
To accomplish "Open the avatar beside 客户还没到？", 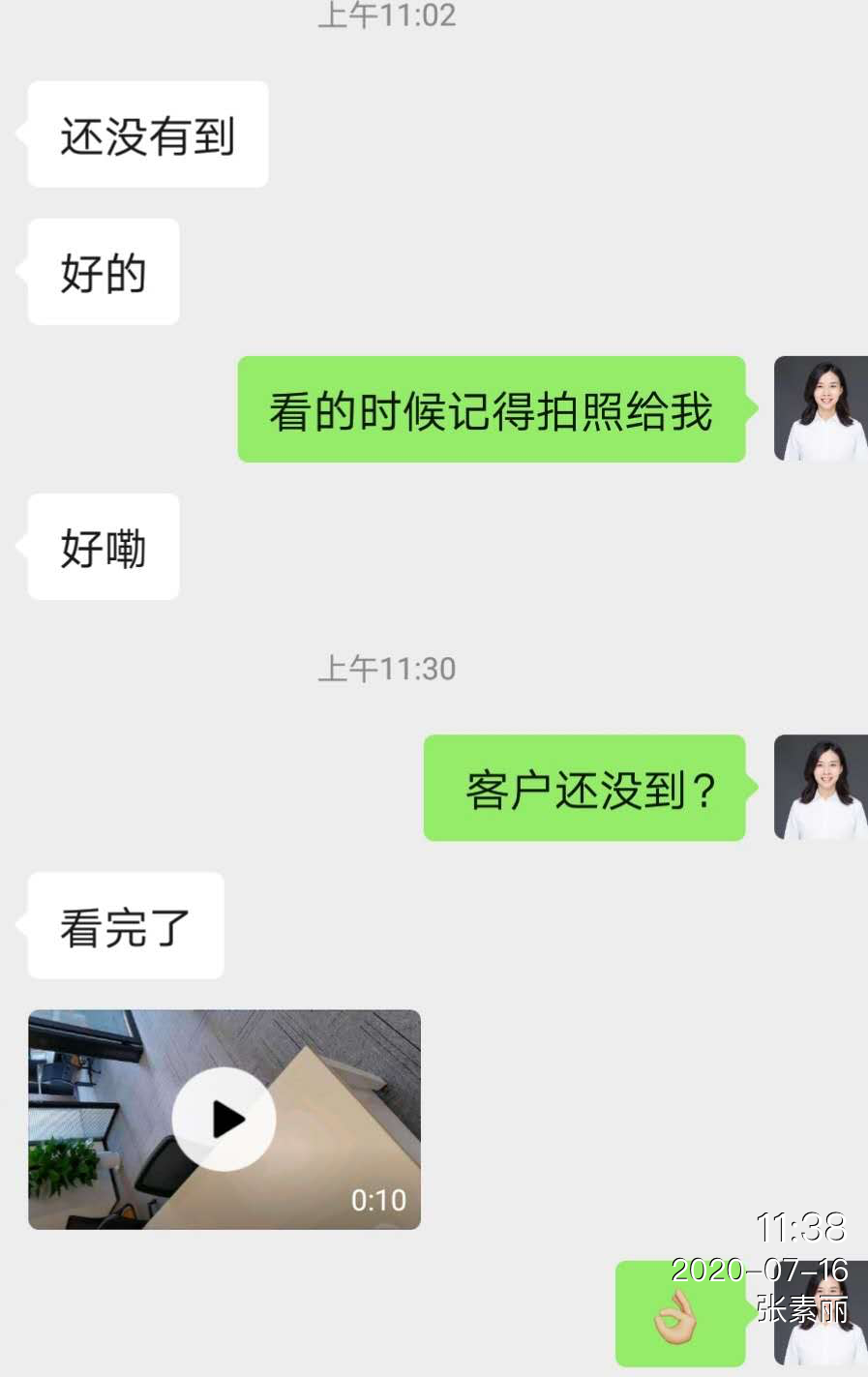I will (820, 787).
